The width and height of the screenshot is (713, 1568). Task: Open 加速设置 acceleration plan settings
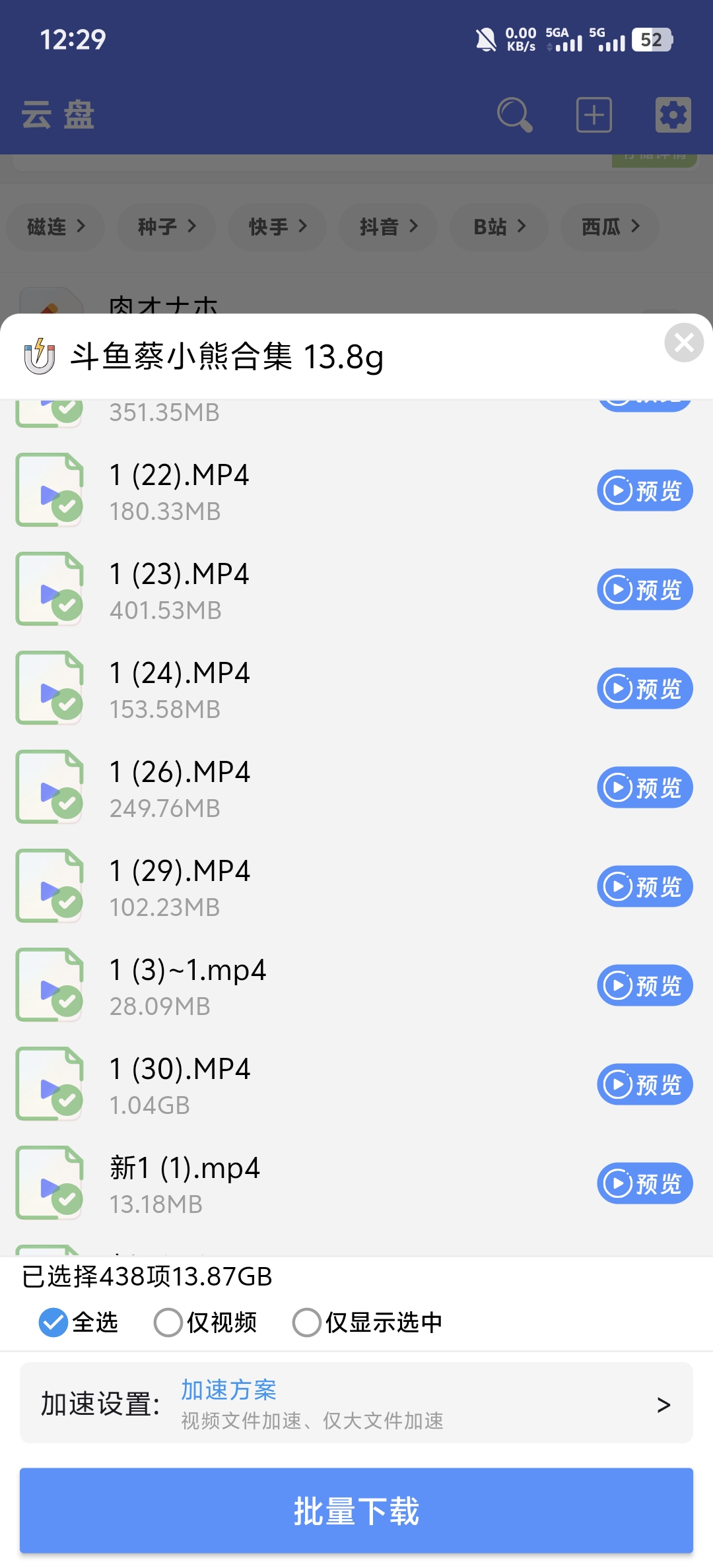pos(356,1402)
